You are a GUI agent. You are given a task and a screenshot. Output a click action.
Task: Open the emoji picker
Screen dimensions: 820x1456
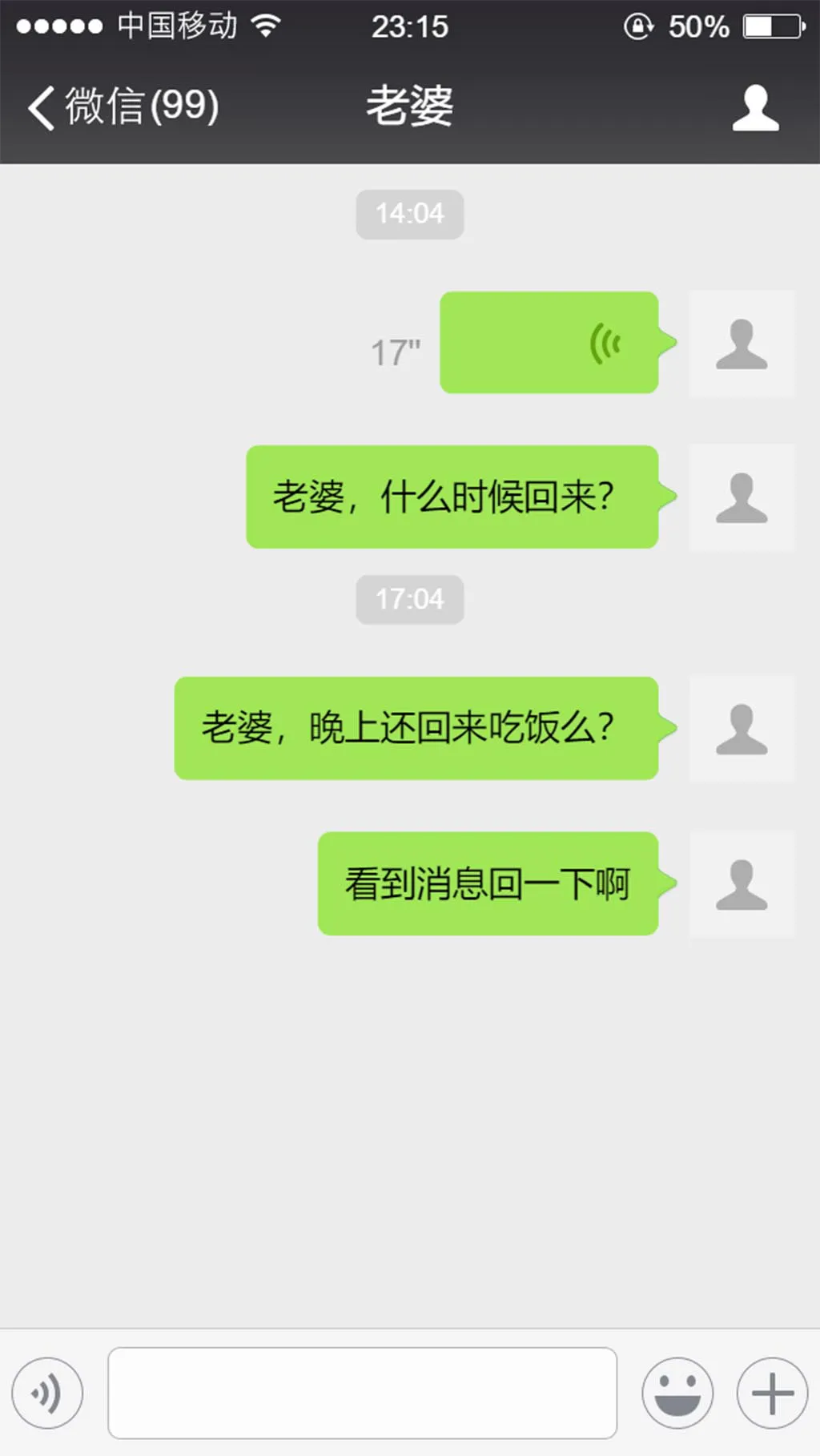pos(677,1393)
